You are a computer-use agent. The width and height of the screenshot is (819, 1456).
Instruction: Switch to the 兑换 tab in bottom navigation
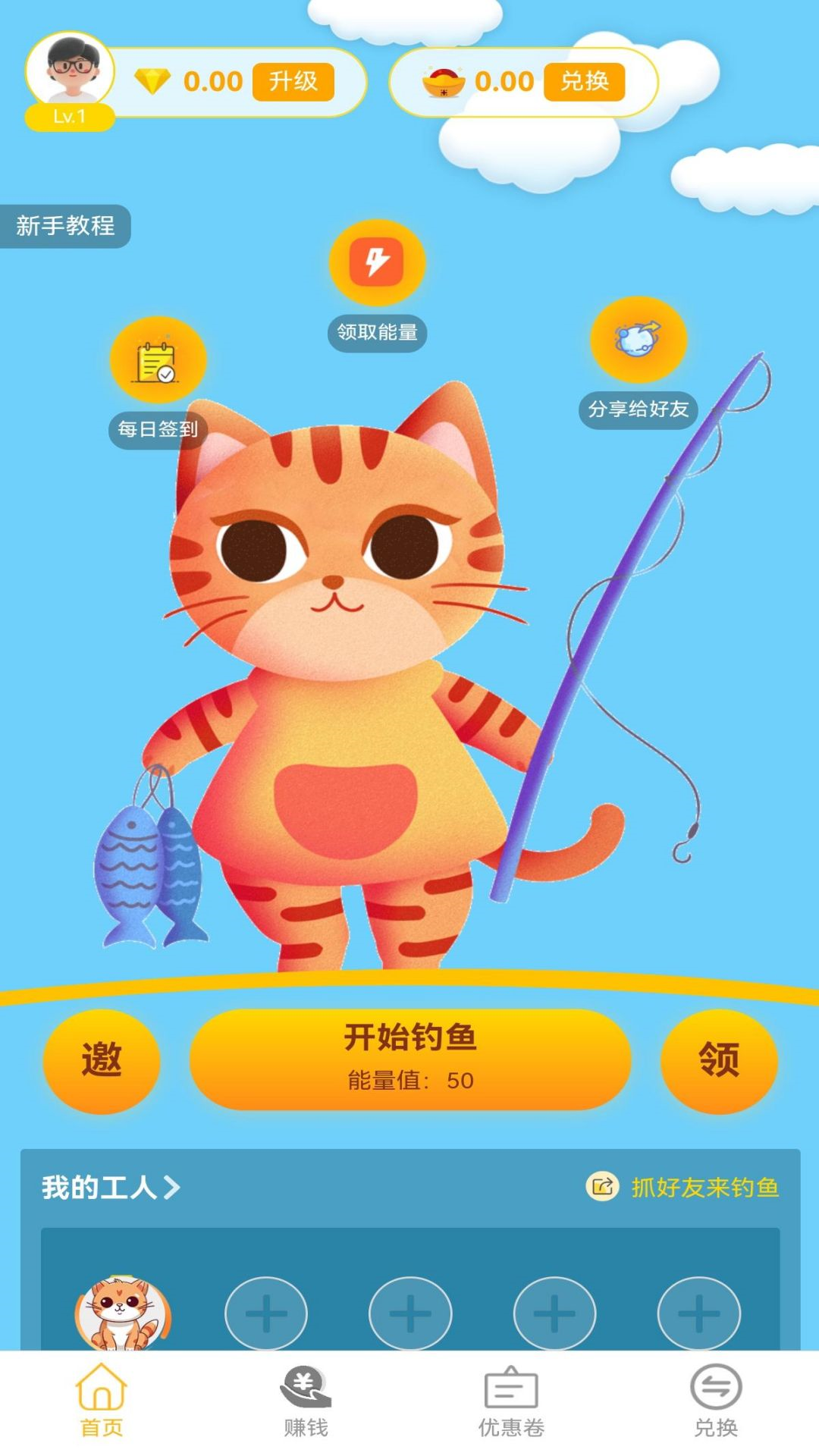pos(716,1401)
